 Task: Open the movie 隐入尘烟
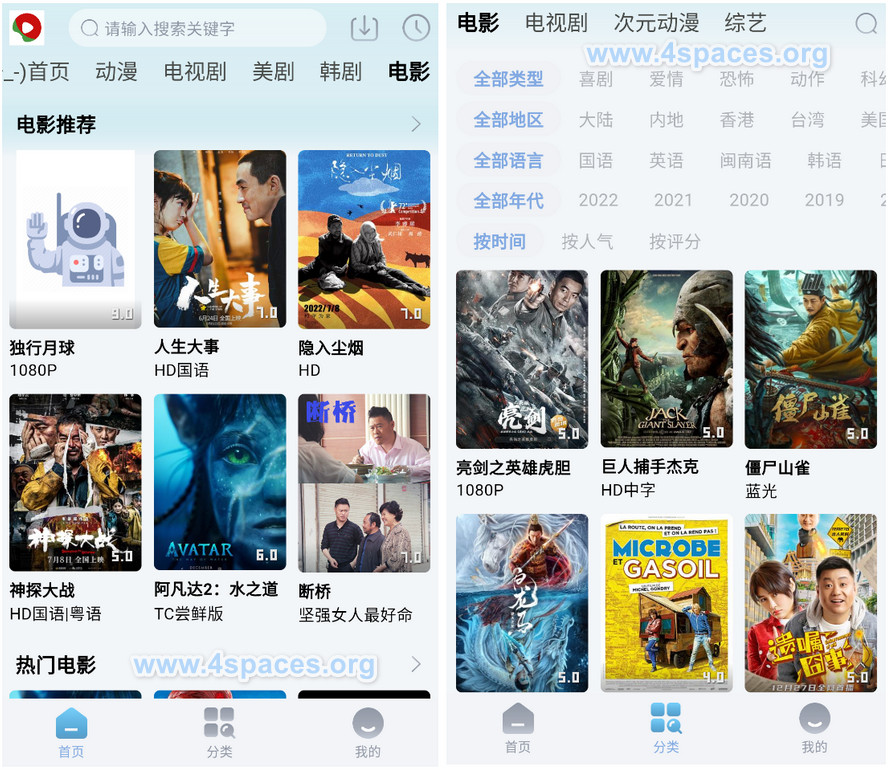click(x=364, y=240)
